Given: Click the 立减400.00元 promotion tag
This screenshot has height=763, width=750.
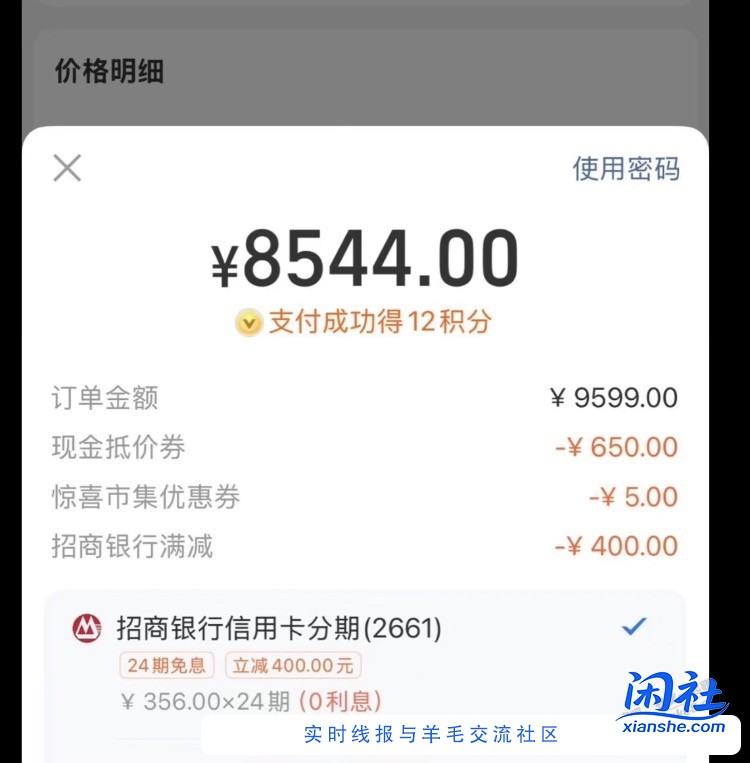Looking at the screenshot, I should [x=292, y=665].
